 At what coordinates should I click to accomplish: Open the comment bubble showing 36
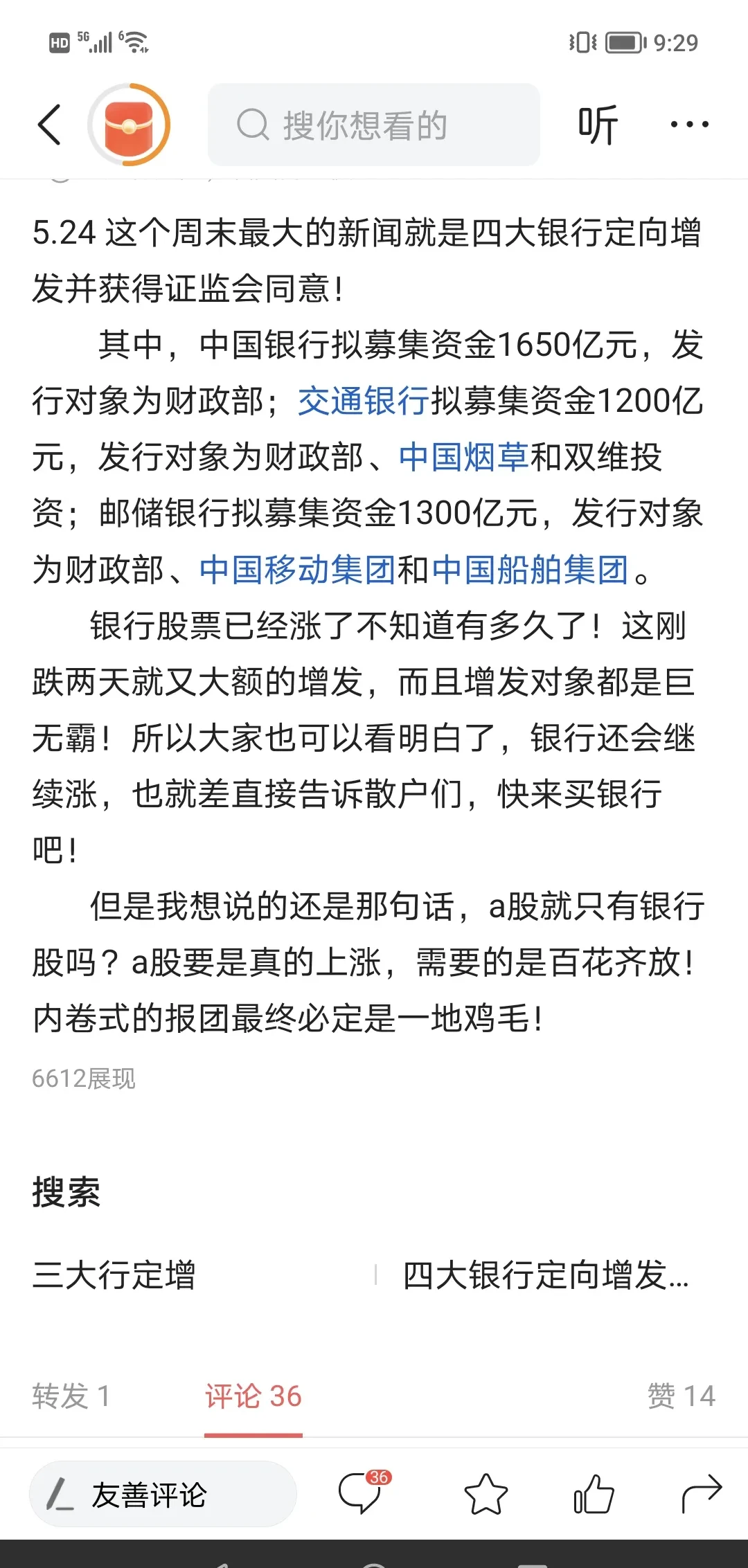click(x=362, y=1495)
